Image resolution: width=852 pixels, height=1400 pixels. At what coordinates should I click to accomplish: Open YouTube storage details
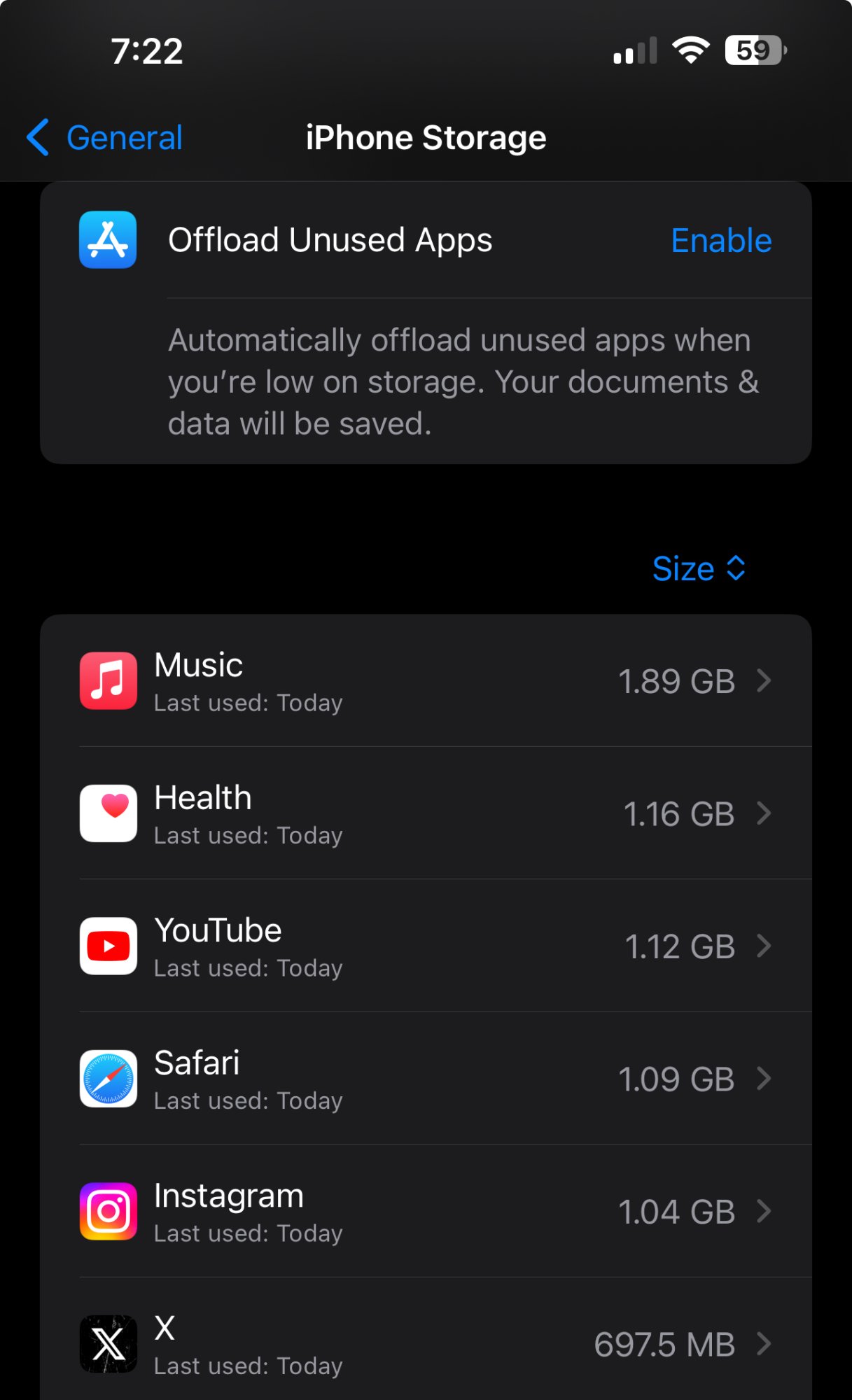coord(426,946)
